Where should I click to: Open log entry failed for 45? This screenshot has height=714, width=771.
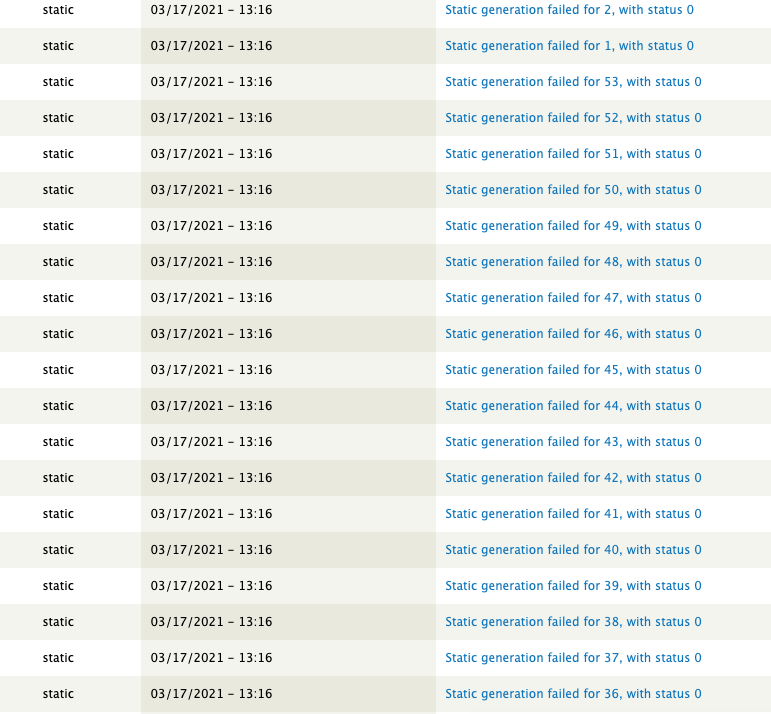click(x=573, y=370)
